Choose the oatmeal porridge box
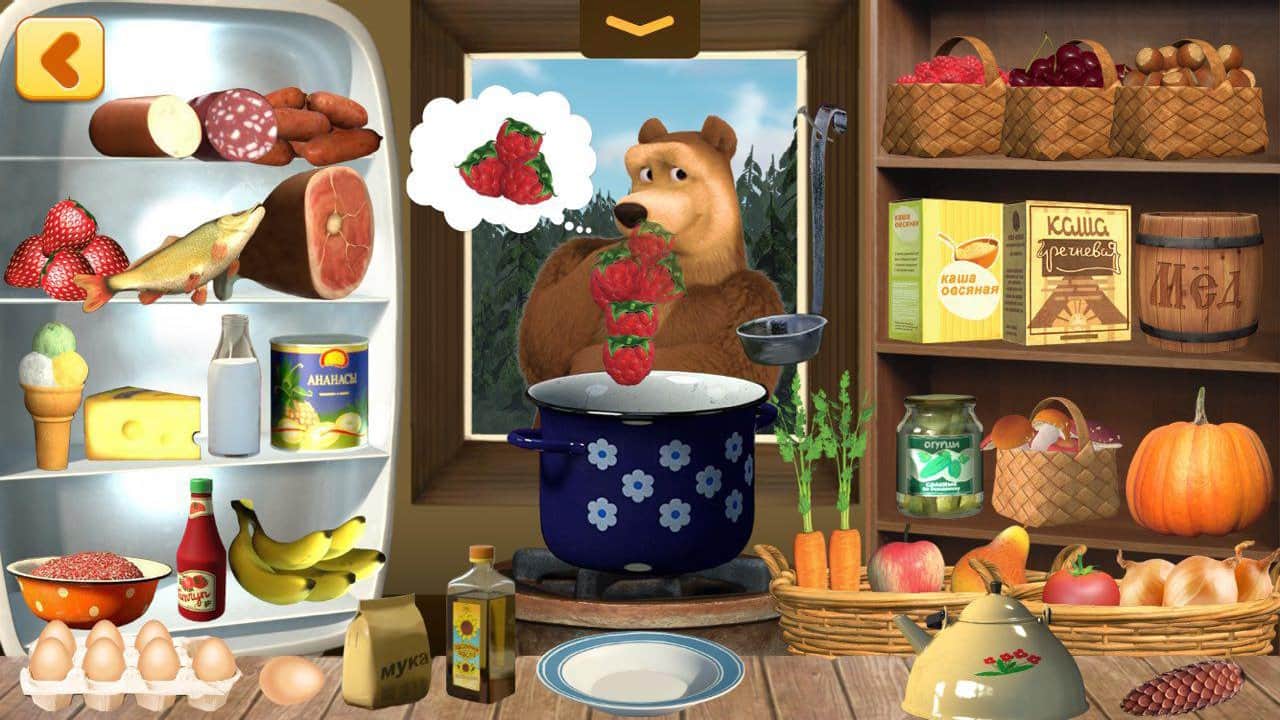 click(x=945, y=272)
